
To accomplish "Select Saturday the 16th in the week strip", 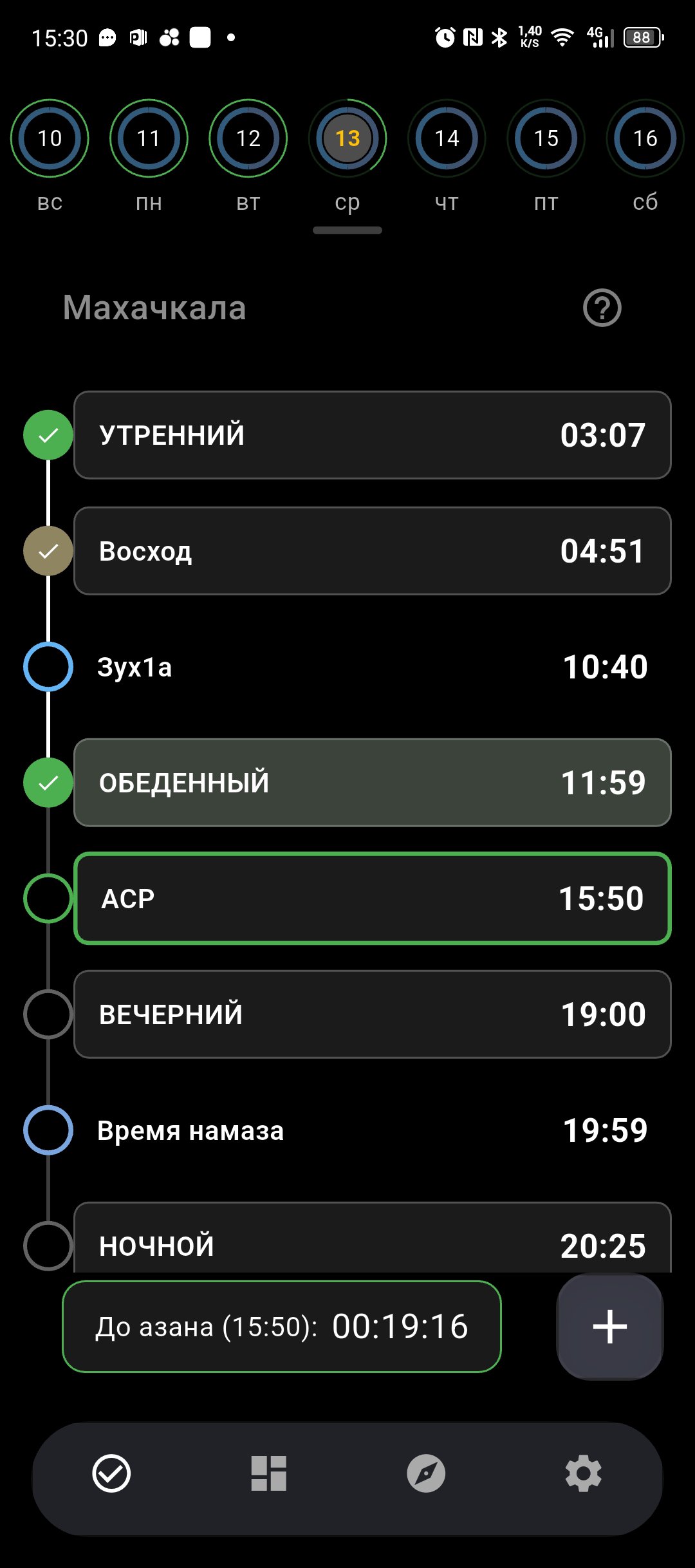I will pos(645,138).
